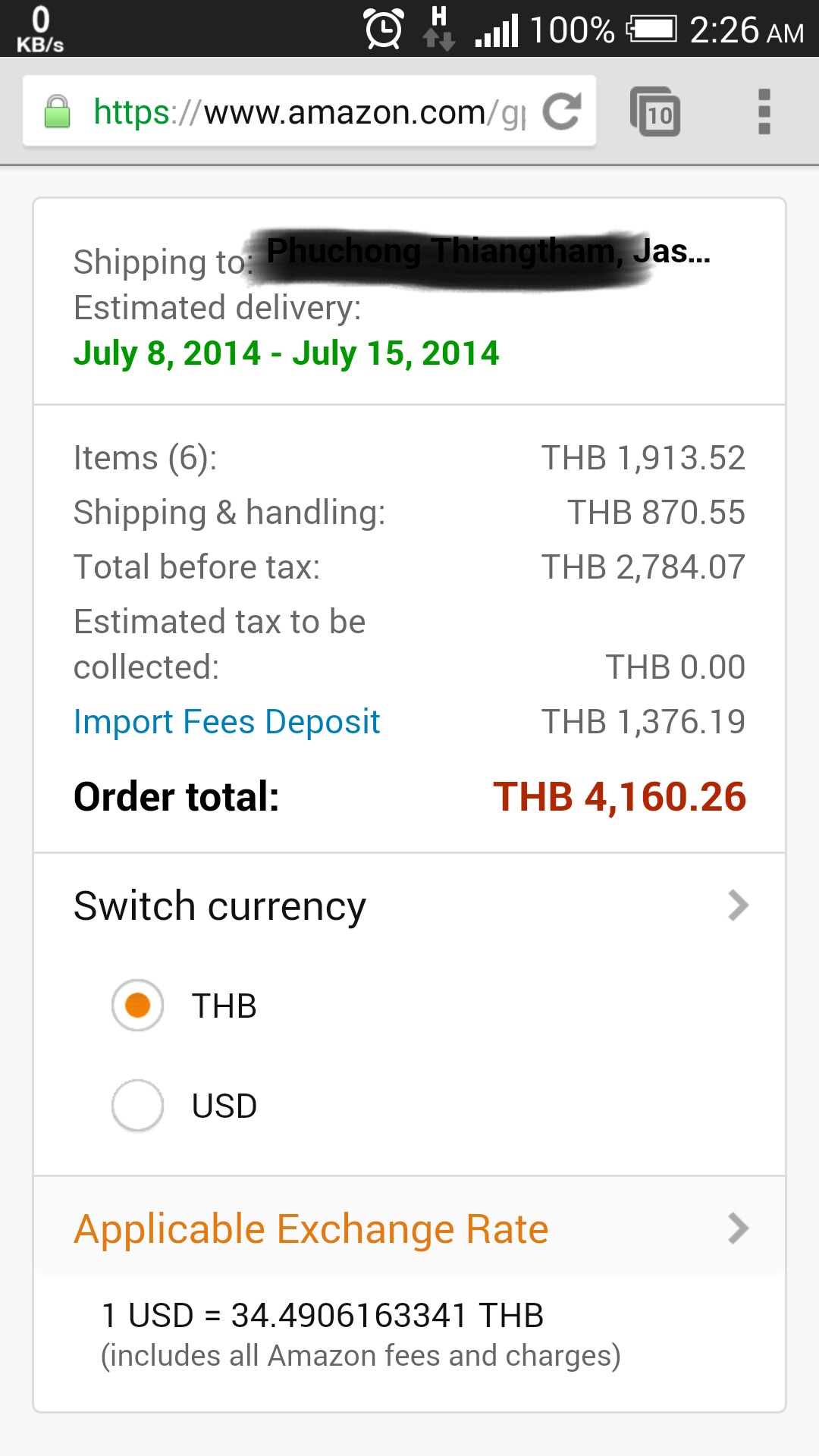The width and height of the screenshot is (819, 1456).
Task: Open the browser overflow menu
Action: point(764,111)
